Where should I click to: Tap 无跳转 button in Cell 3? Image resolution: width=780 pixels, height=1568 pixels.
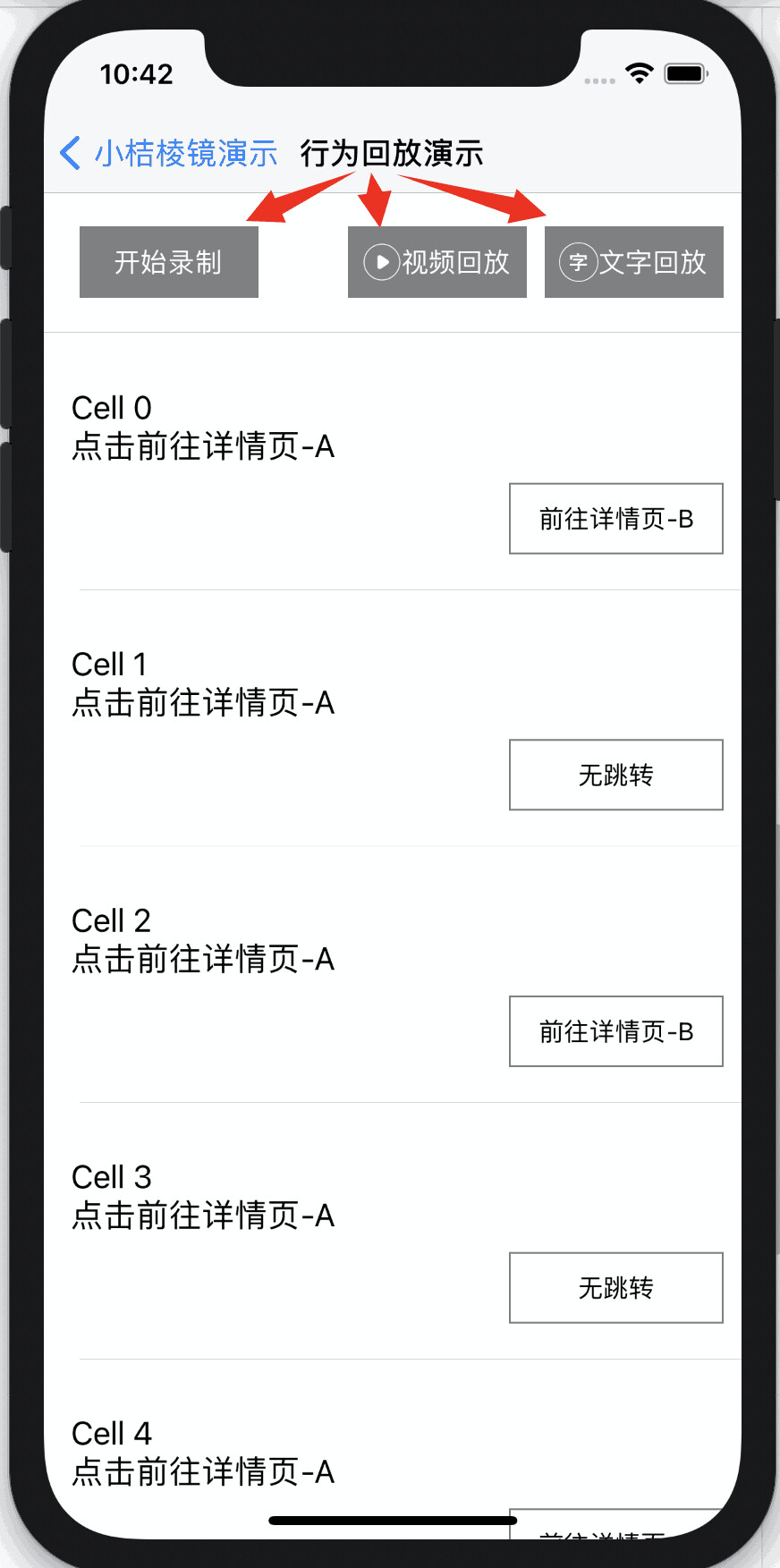click(x=616, y=1288)
